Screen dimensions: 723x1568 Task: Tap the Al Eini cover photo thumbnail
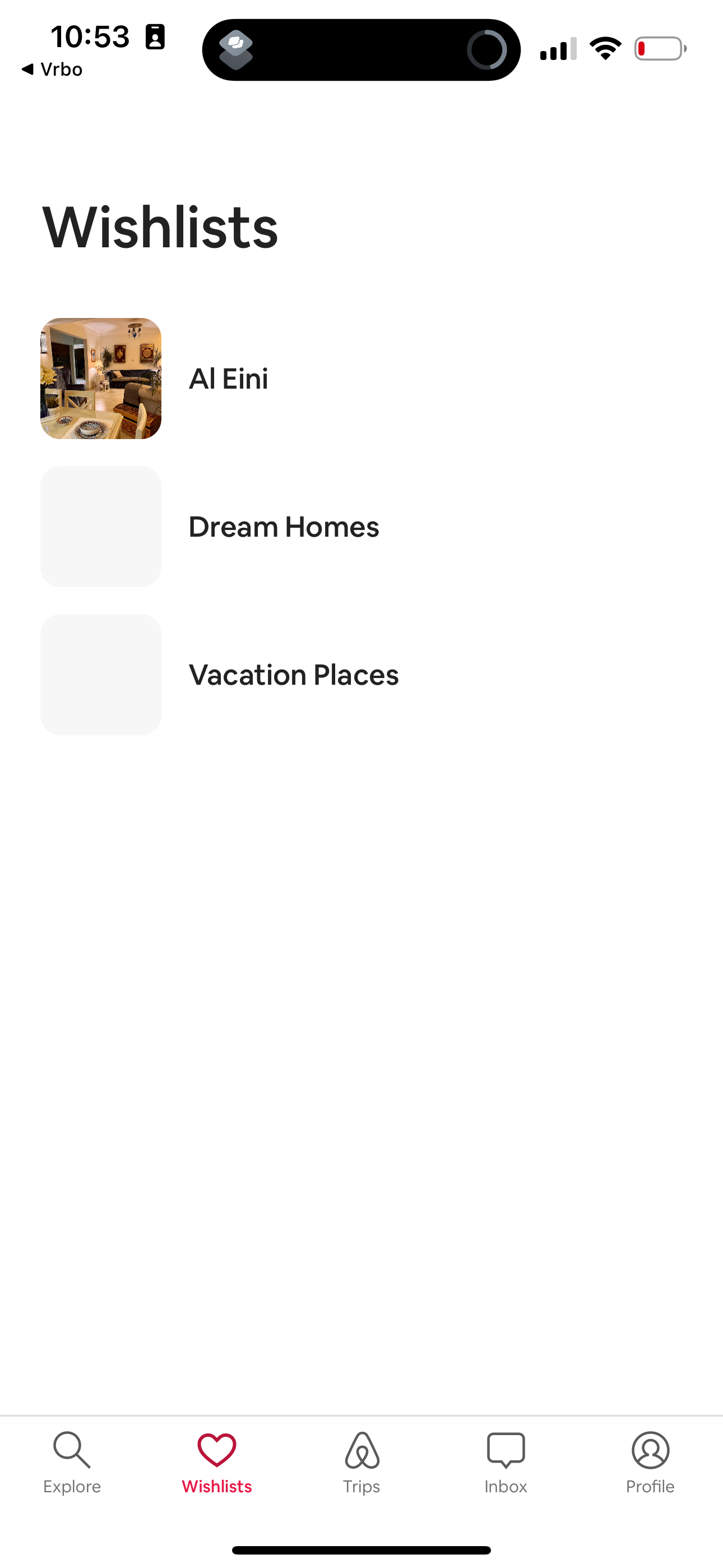click(100, 377)
